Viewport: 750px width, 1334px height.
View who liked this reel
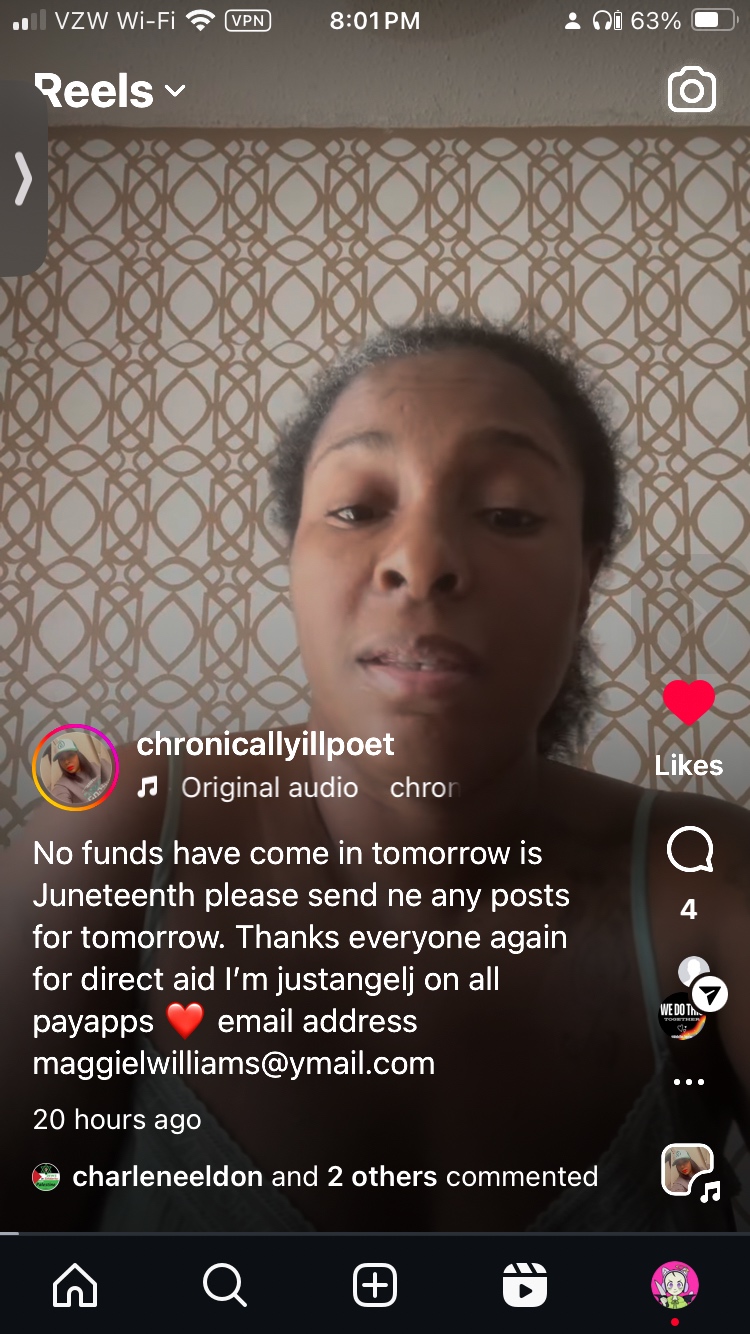(689, 766)
